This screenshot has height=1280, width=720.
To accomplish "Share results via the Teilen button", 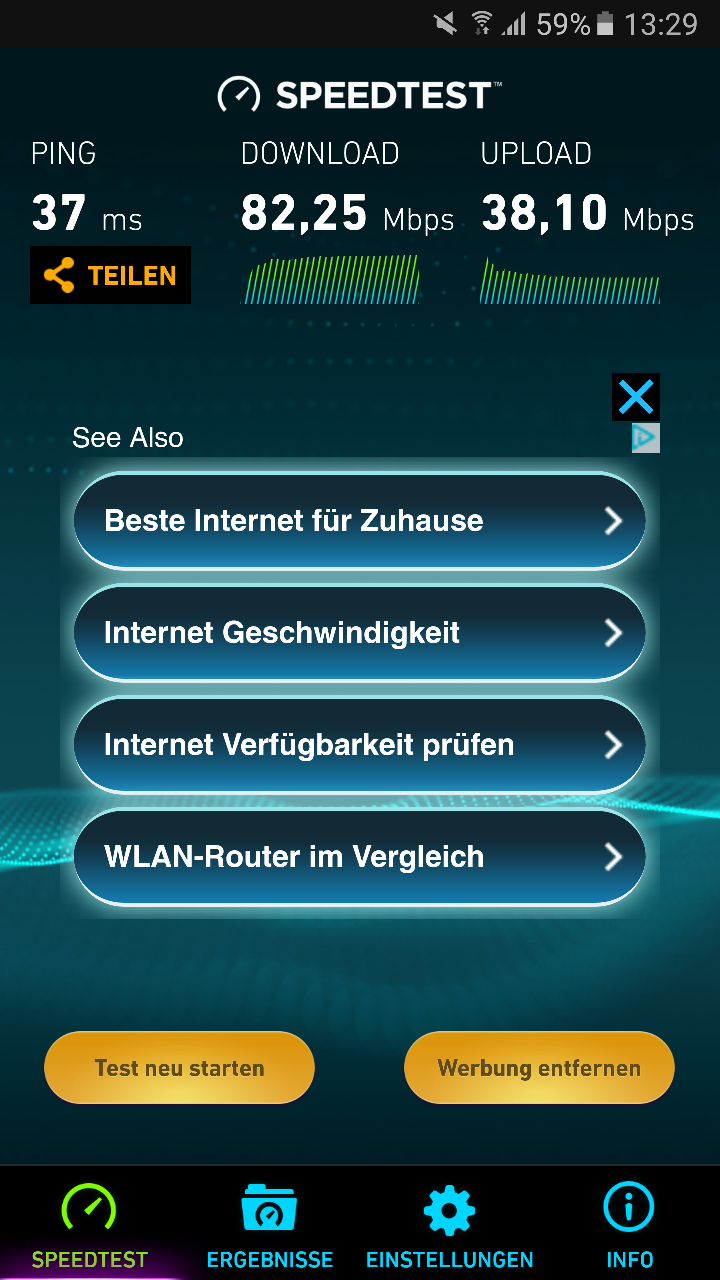I will point(110,275).
